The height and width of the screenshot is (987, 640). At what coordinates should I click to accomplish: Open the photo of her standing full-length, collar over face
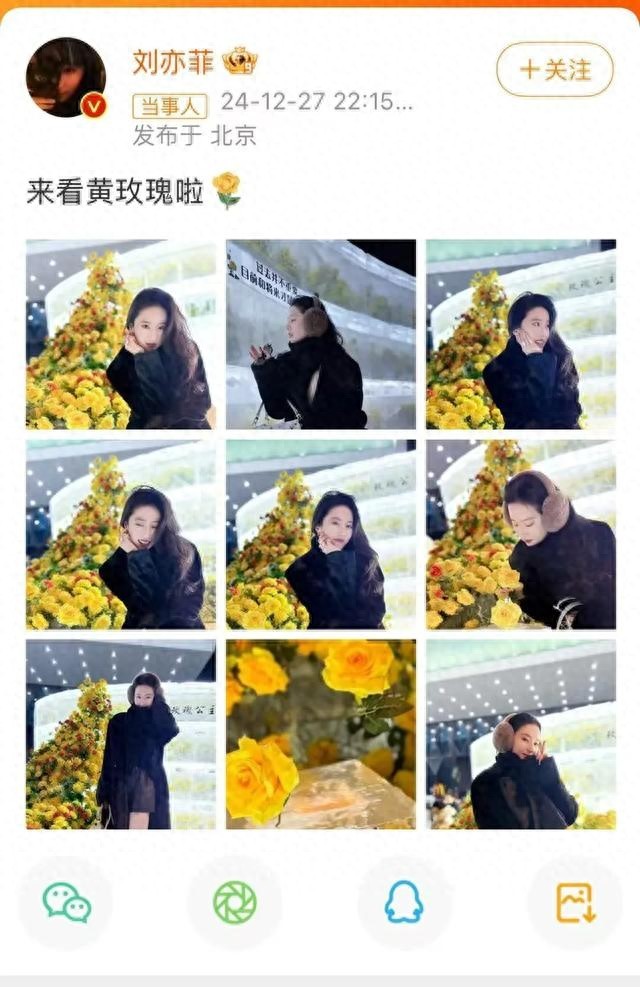click(x=120, y=734)
